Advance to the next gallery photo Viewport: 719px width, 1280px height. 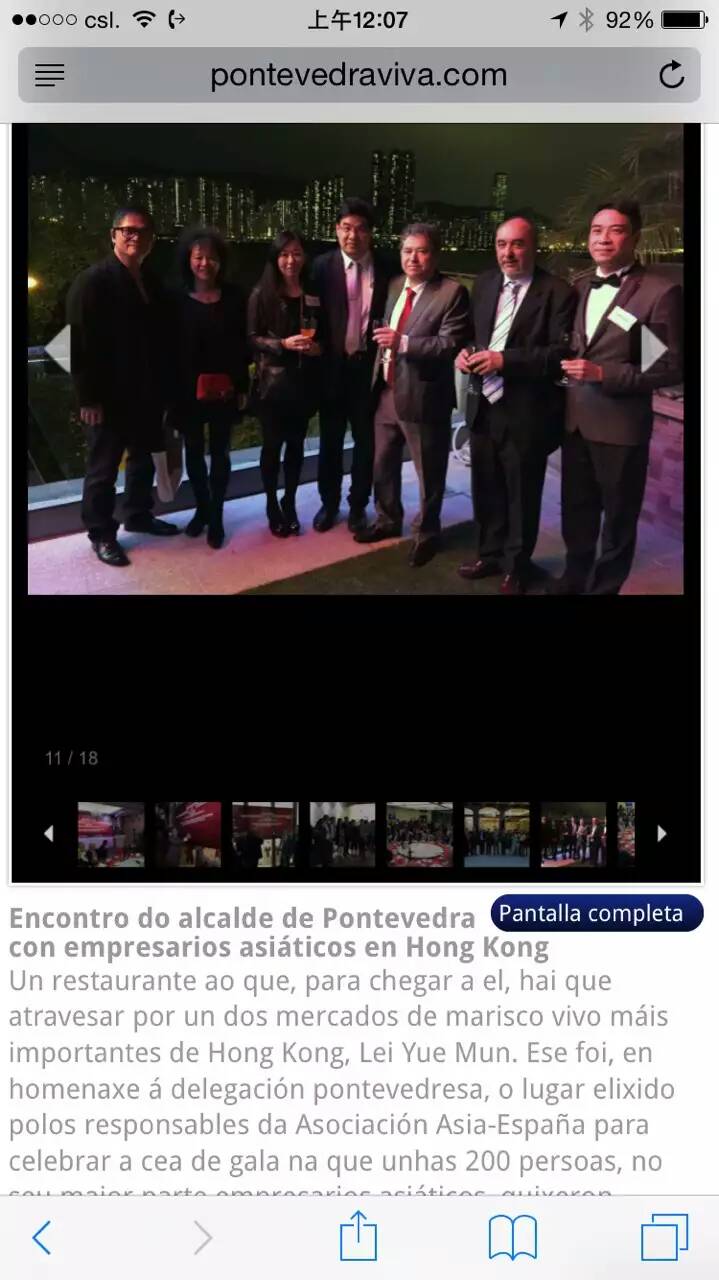[x=653, y=348]
